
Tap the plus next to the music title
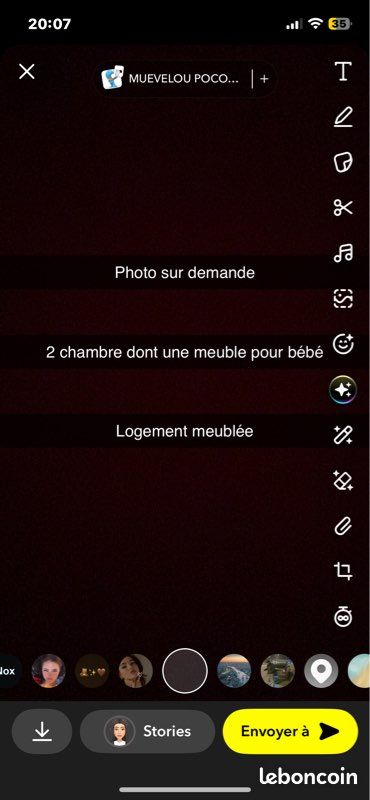pos(264,79)
